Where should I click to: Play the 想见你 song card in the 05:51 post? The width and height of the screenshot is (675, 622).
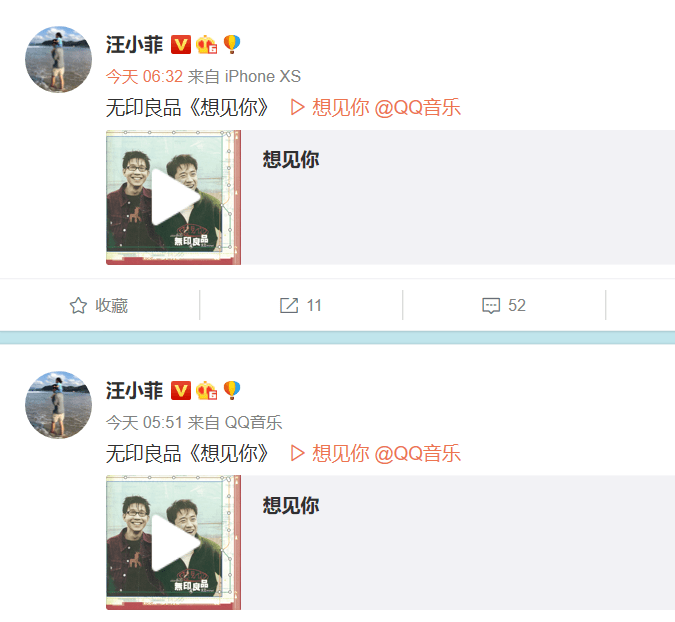point(174,543)
